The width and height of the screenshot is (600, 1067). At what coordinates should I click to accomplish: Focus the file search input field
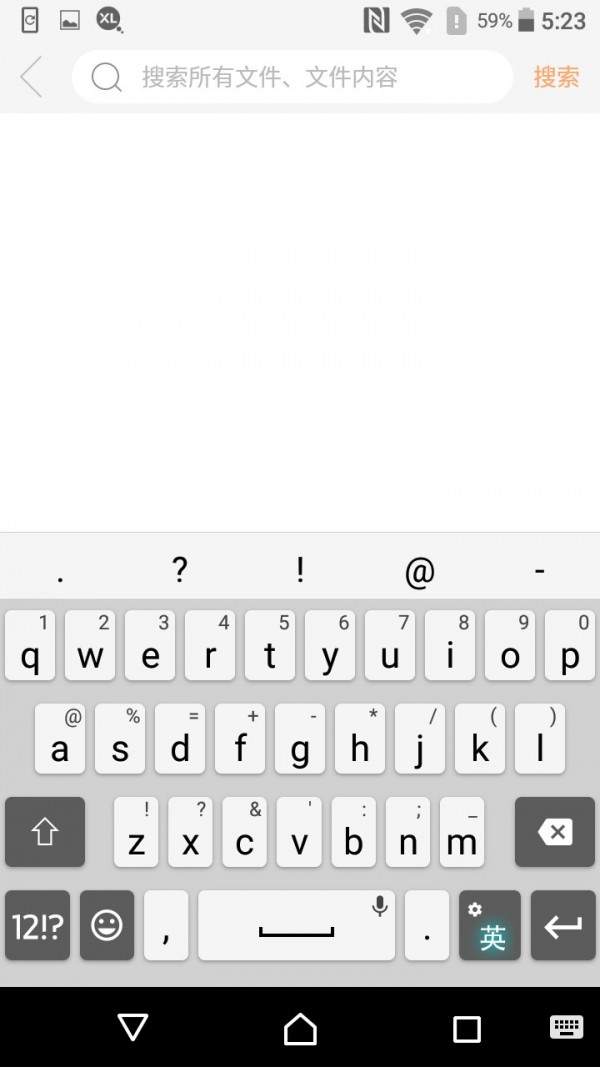tap(293, 77)
